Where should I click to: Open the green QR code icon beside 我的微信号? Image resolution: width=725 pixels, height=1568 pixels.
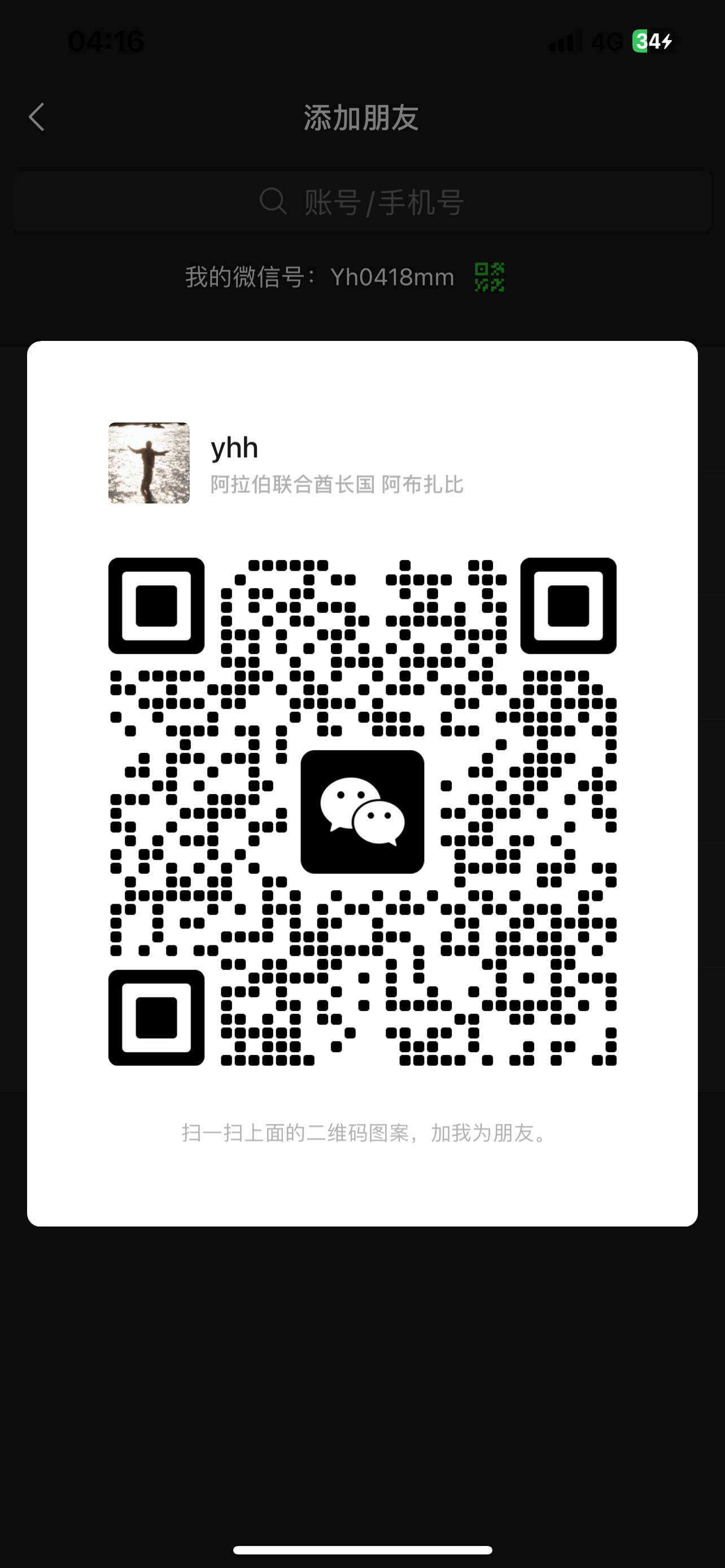point(489,277)
